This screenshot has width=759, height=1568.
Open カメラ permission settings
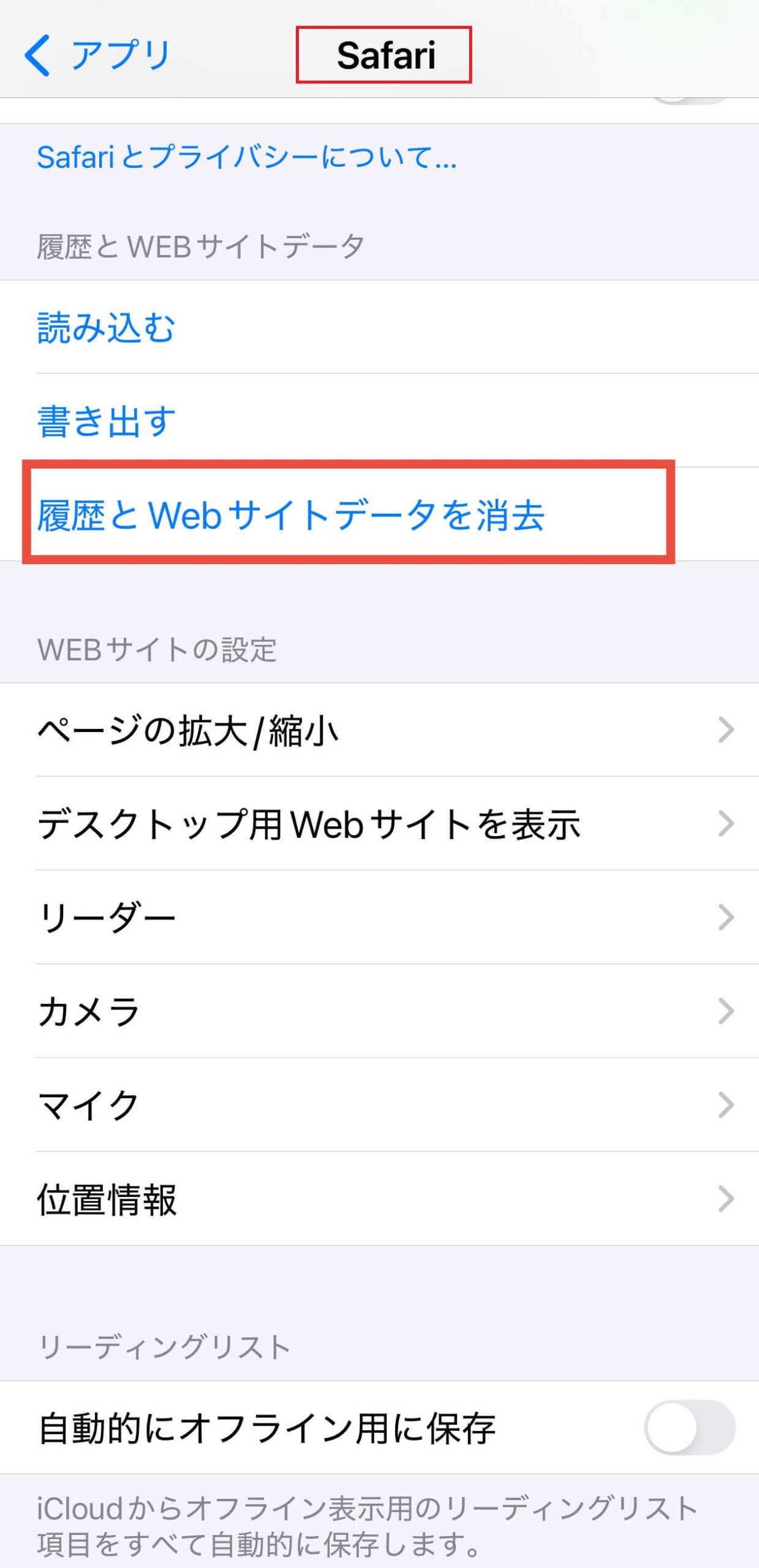tap(379, 1011)
